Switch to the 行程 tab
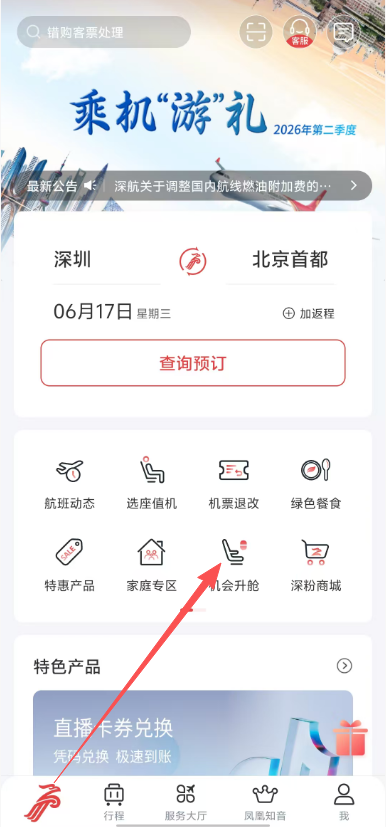Image resolution: width=386 pixels, height=827 pixels. [114, 802]
